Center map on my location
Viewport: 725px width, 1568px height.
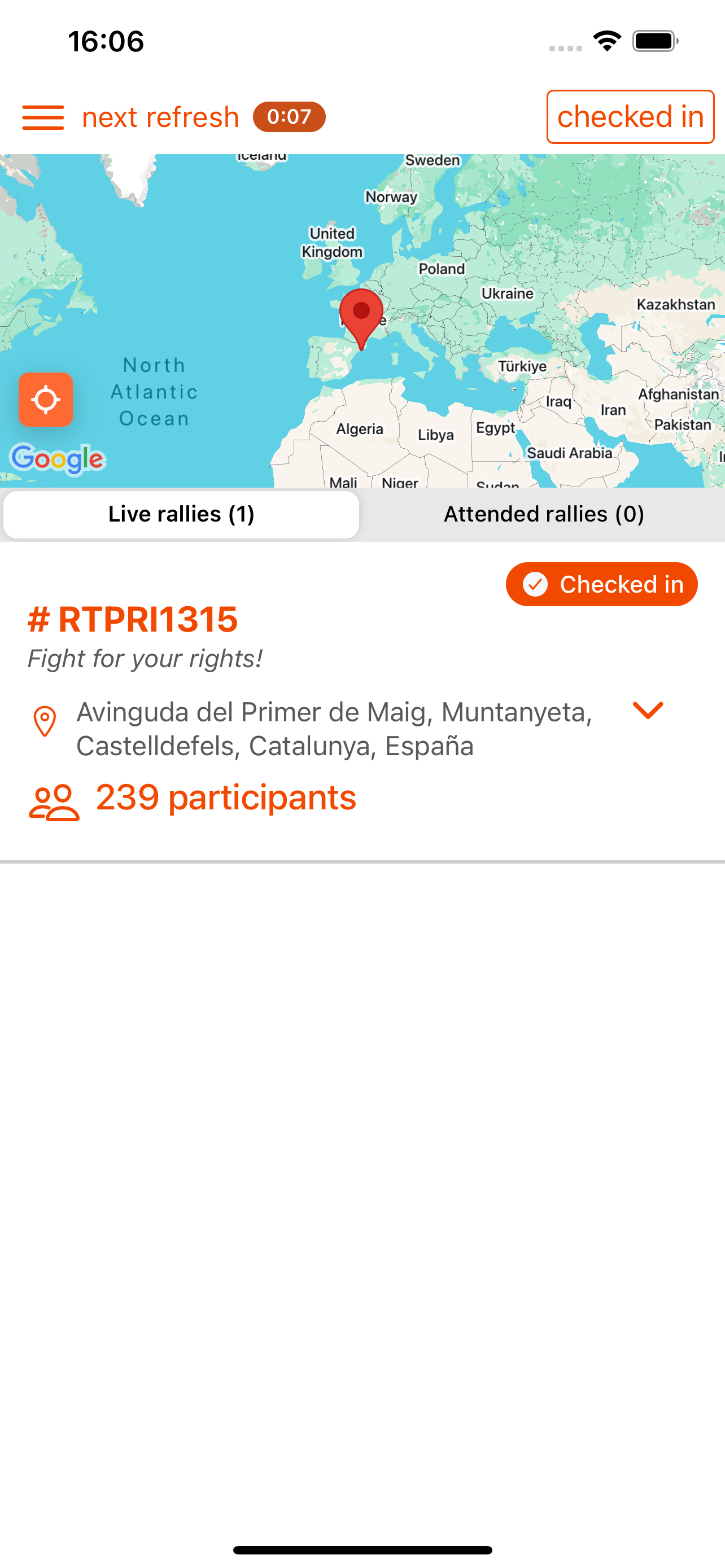(46, 400)
